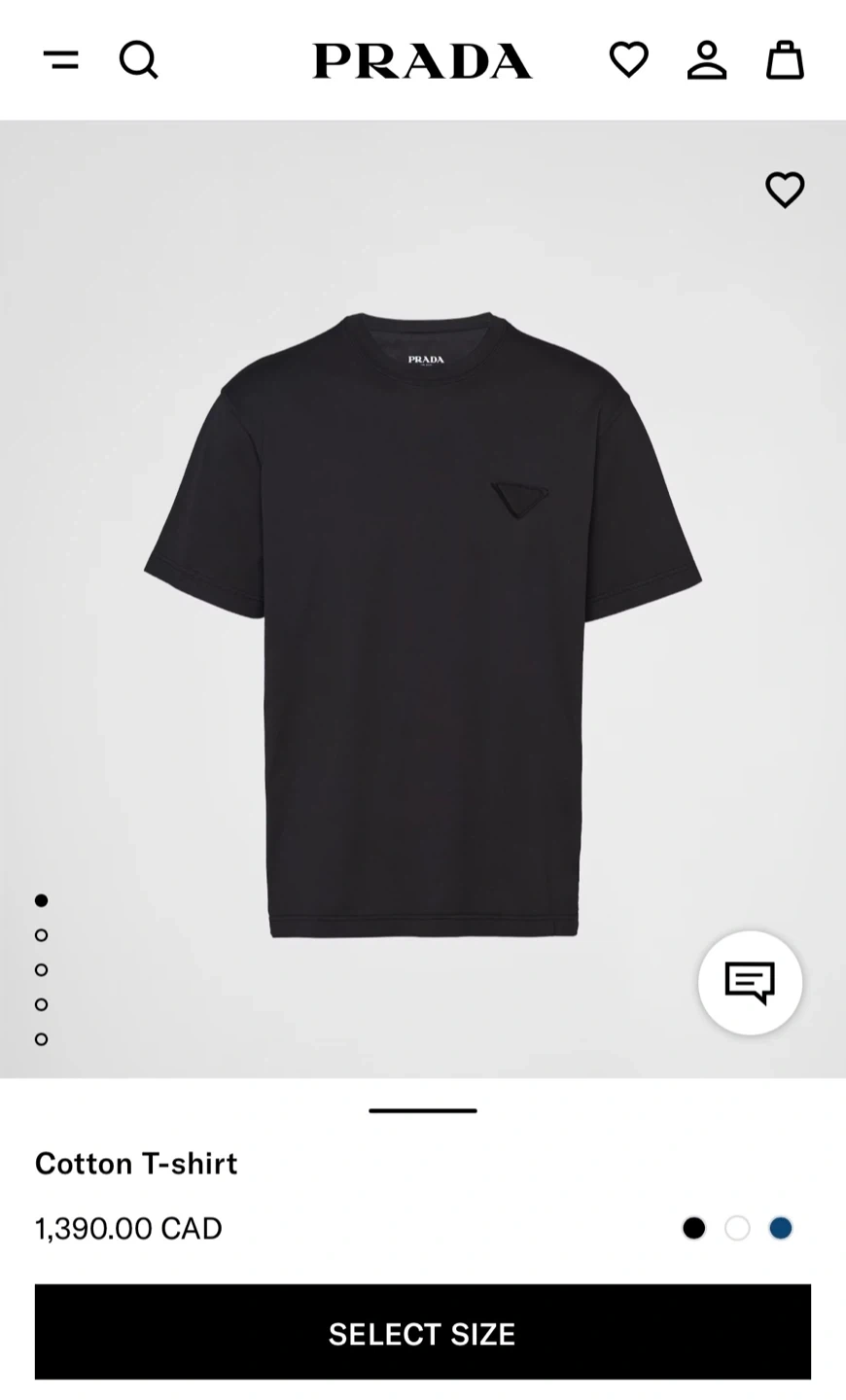The height and width of the screenshot is (1400, 846).
Task: View the black T-shirt product image
Action: point(422,622)
